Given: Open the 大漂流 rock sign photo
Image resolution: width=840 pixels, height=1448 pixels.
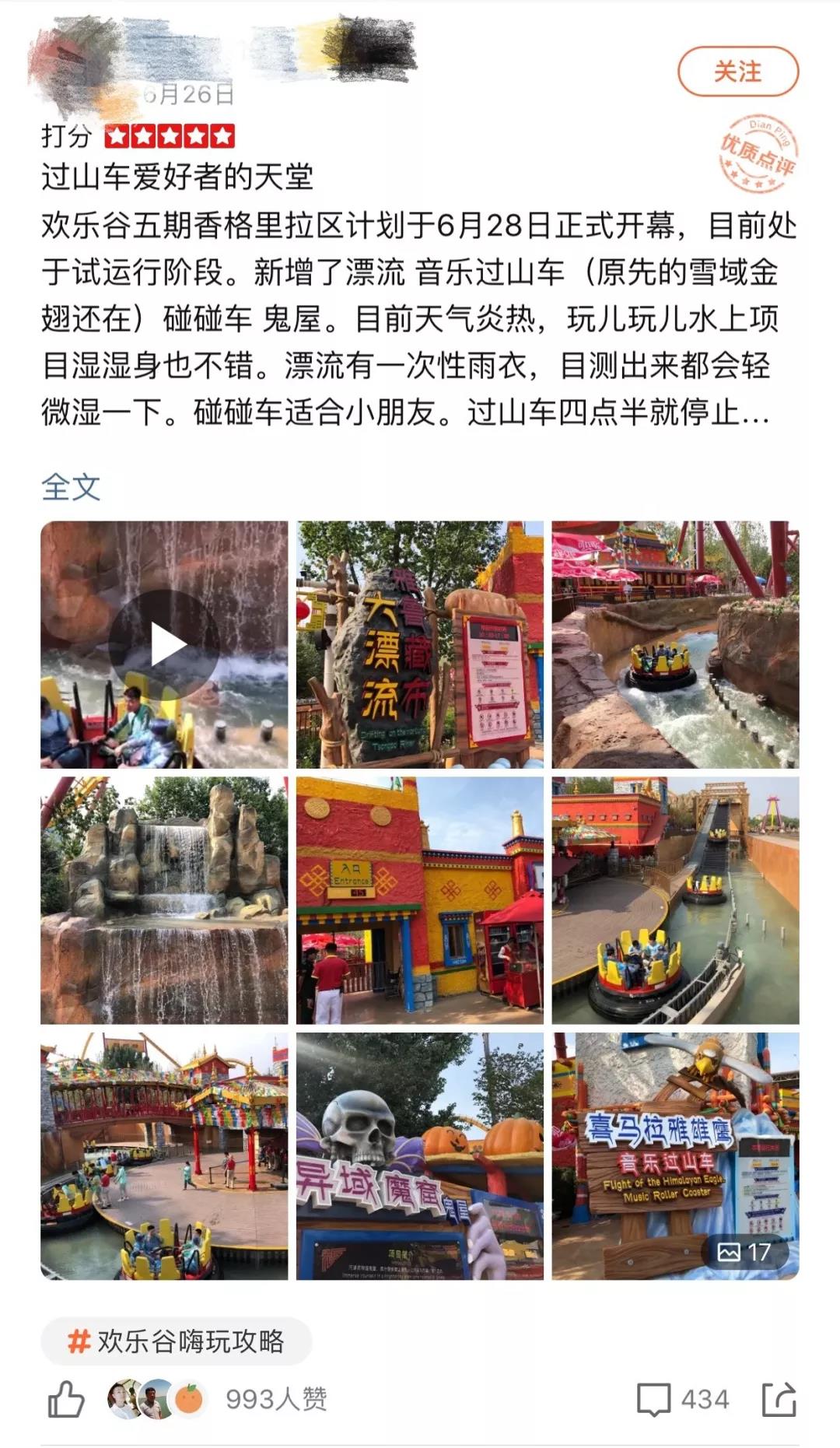Looking at the screenshot, I should (419, 644).
